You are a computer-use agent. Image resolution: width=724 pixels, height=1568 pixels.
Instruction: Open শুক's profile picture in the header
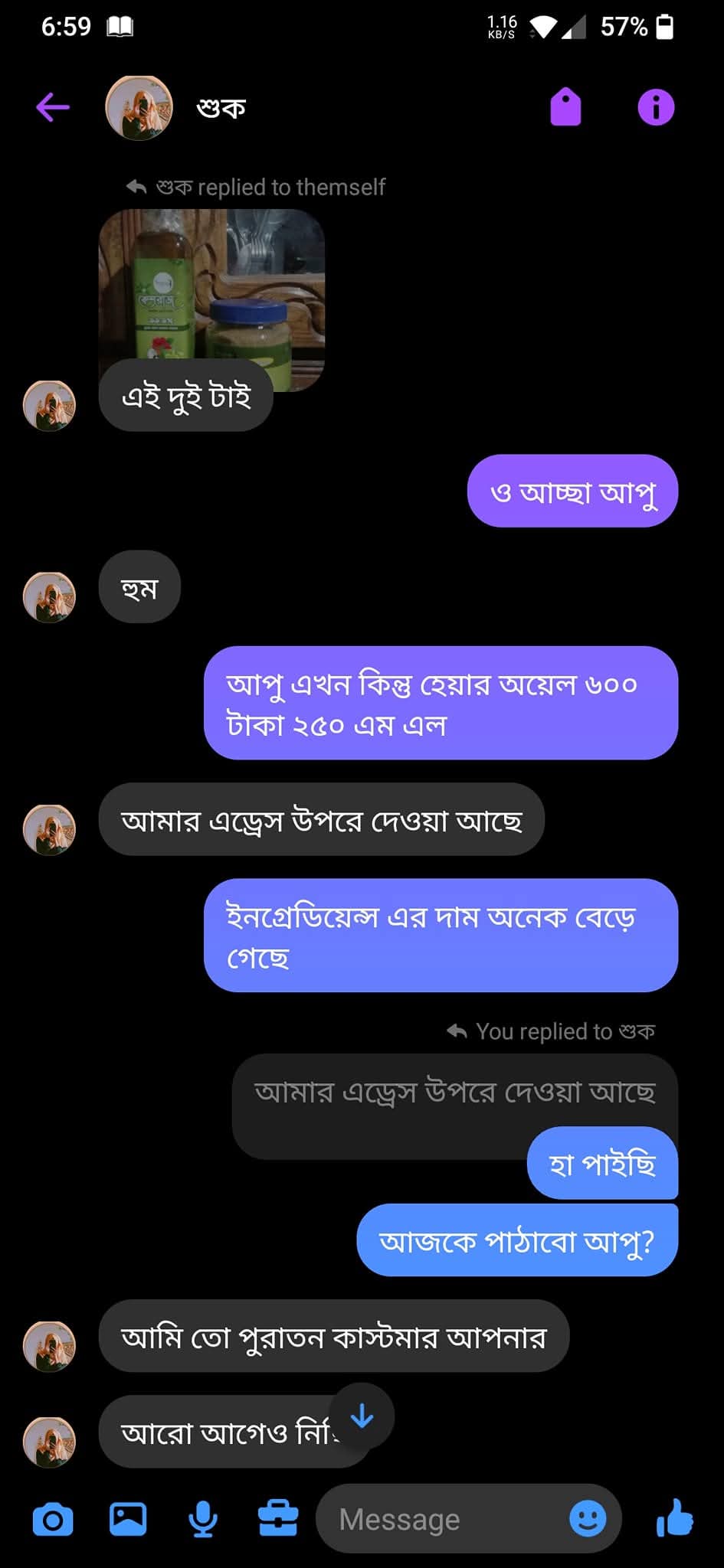coord(139,108)
